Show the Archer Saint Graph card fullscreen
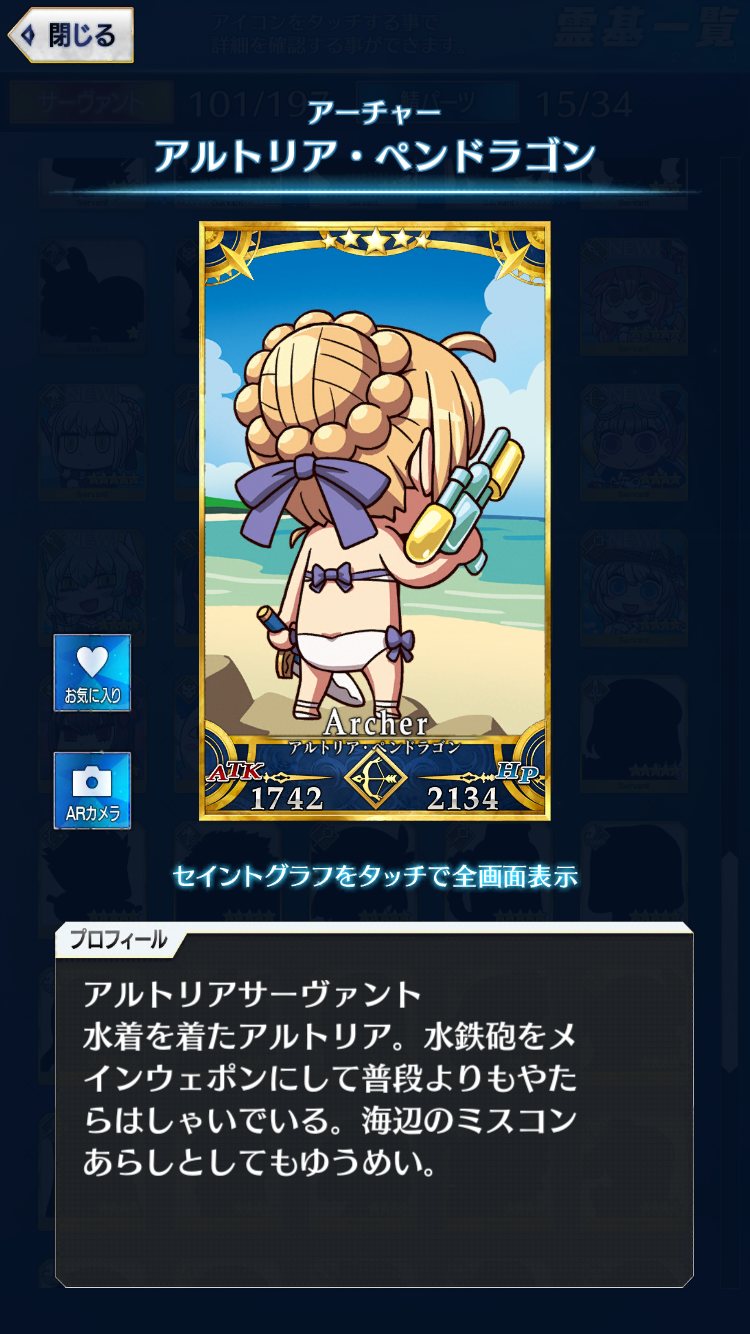 (x=375, y=520)
